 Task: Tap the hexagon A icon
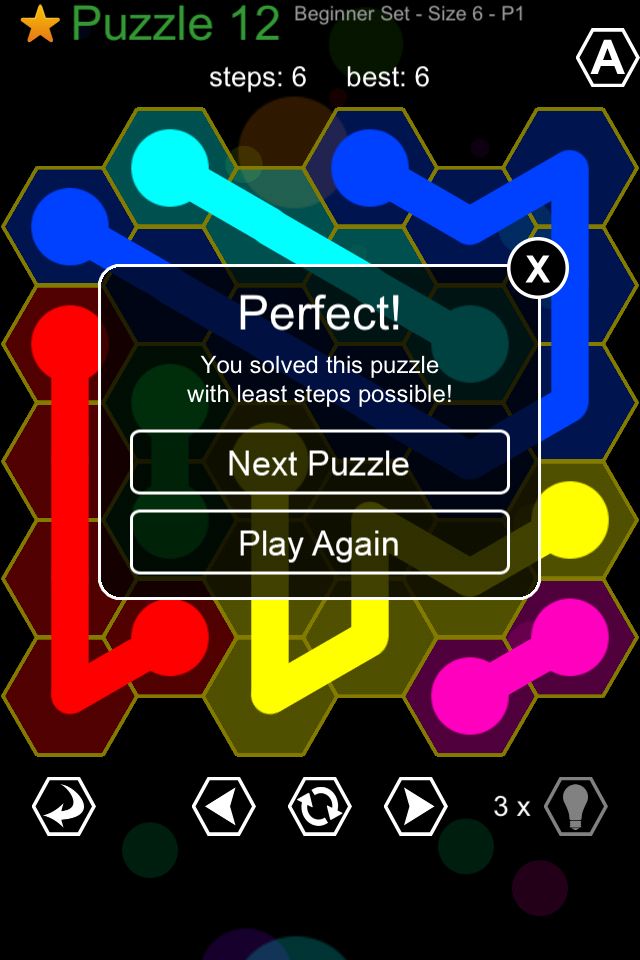607,61
